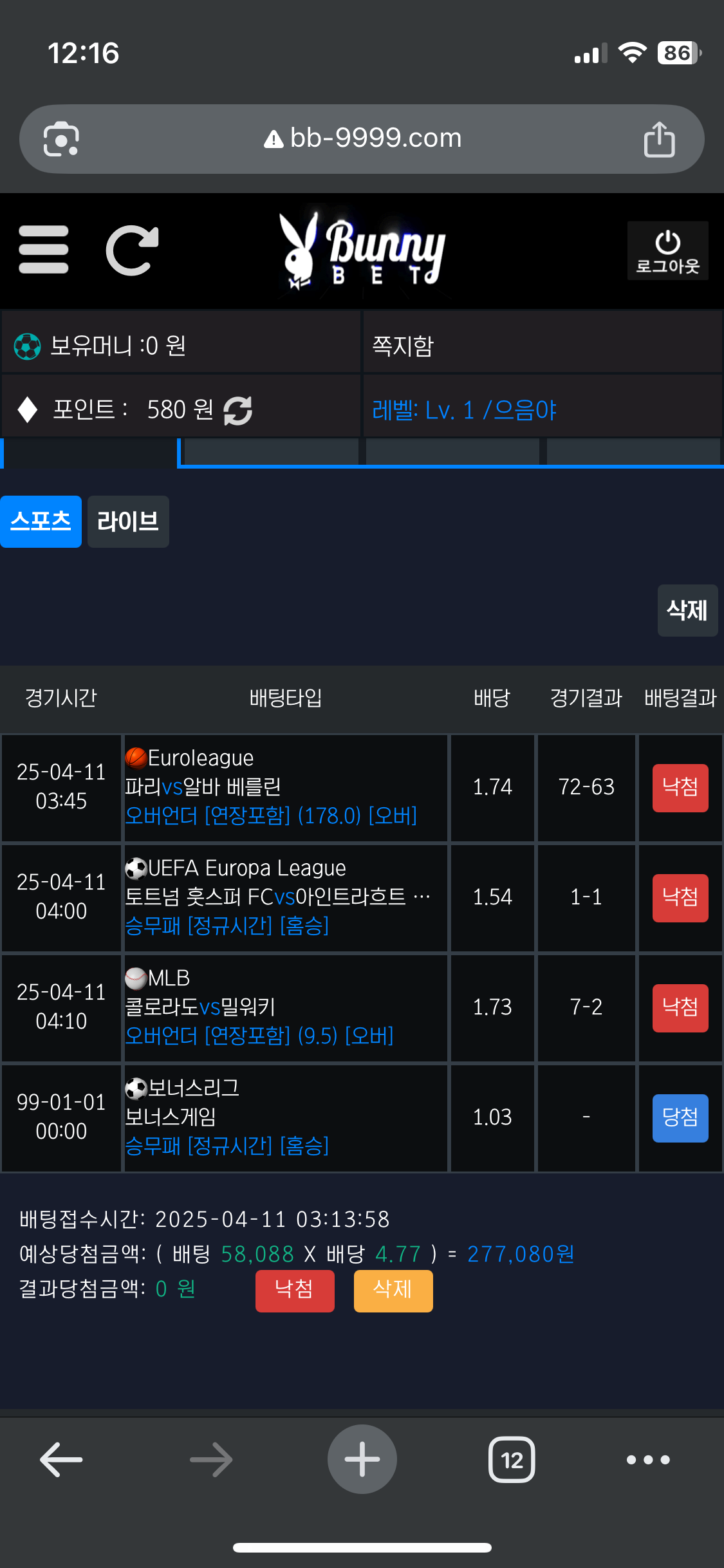Tap the gray 삭제 button at top right
The width and height of the screenshot is (724, 1568).
[x=687, y=610]
